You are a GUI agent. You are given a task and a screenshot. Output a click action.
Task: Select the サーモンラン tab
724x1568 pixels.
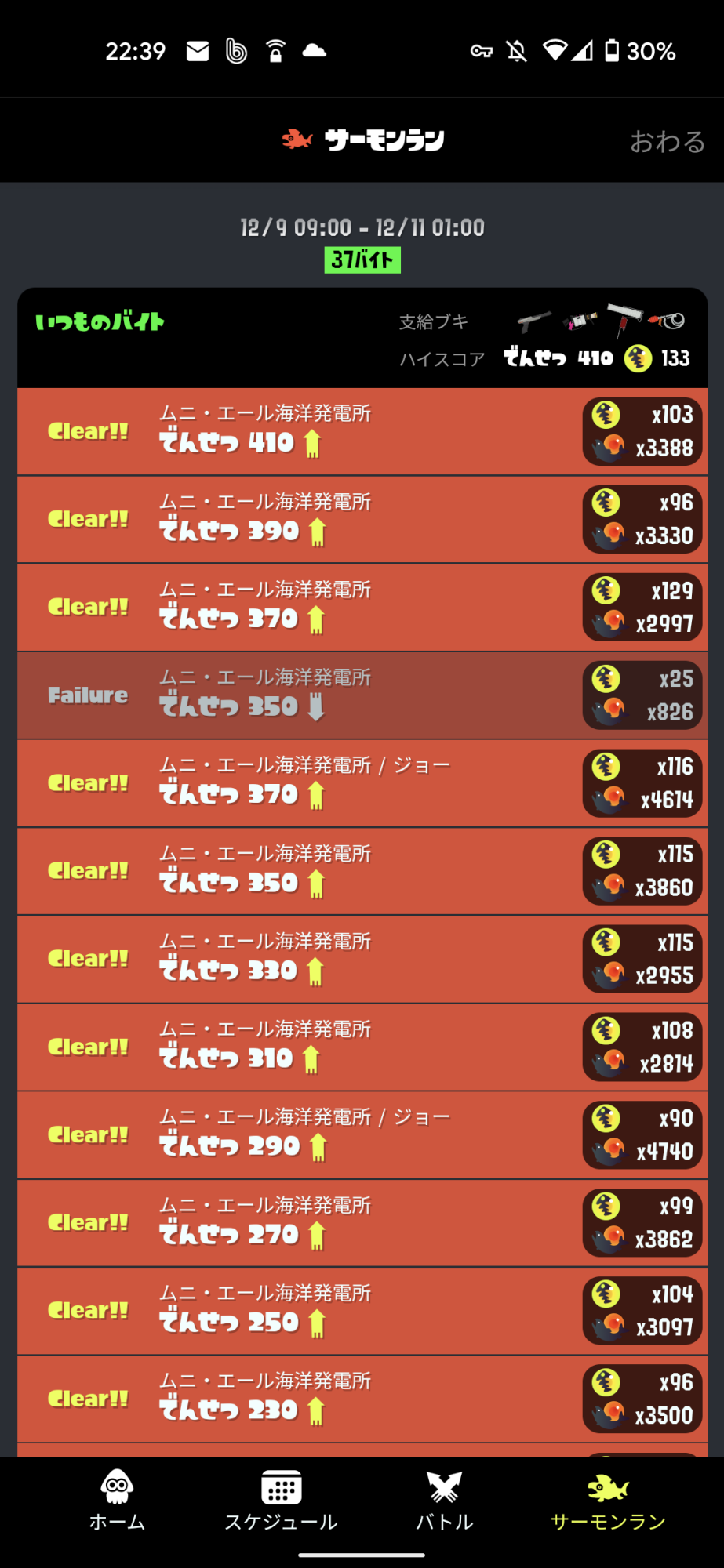coord(608,1501)
